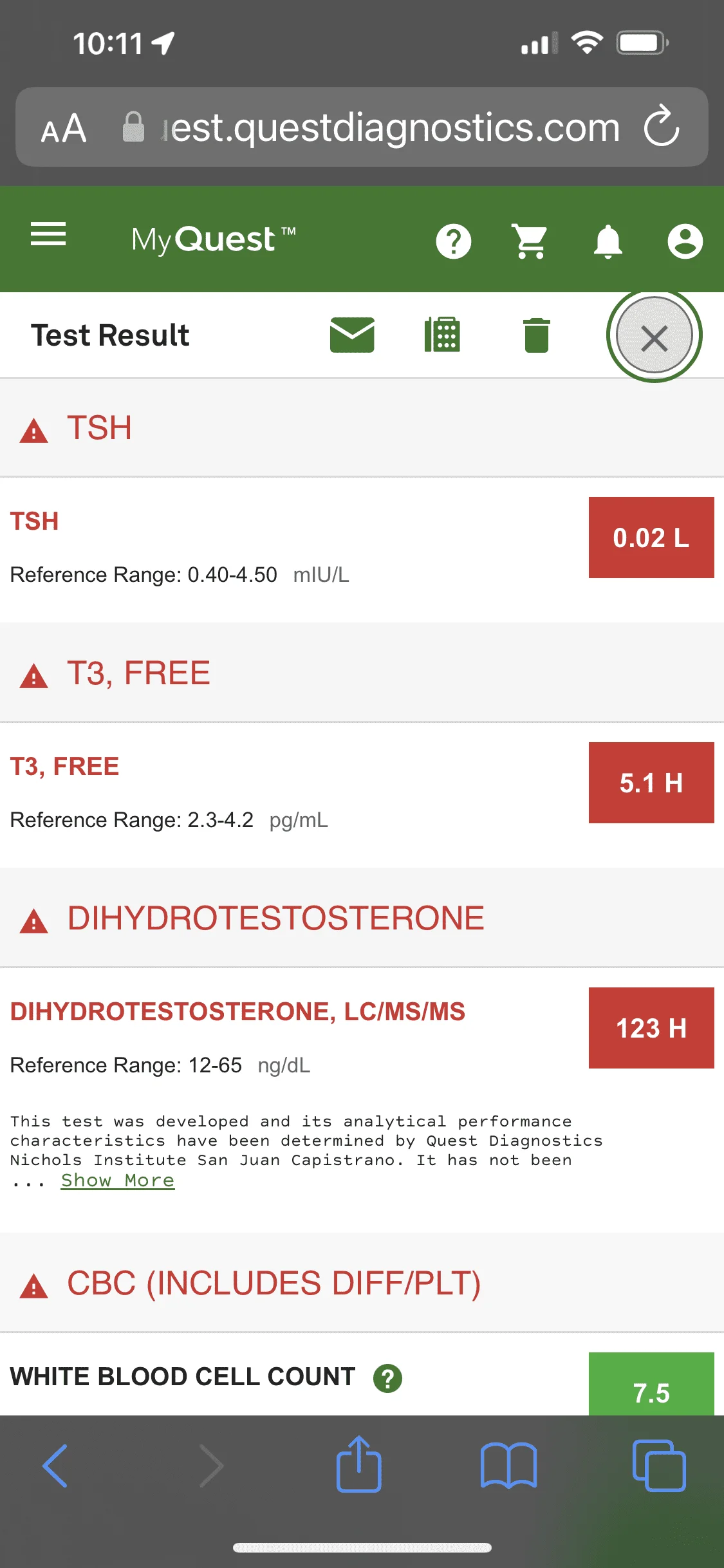Screen dimensions: 724x1568
Task: Open the Safari share sheet
Action: (x=359, y=1463)
